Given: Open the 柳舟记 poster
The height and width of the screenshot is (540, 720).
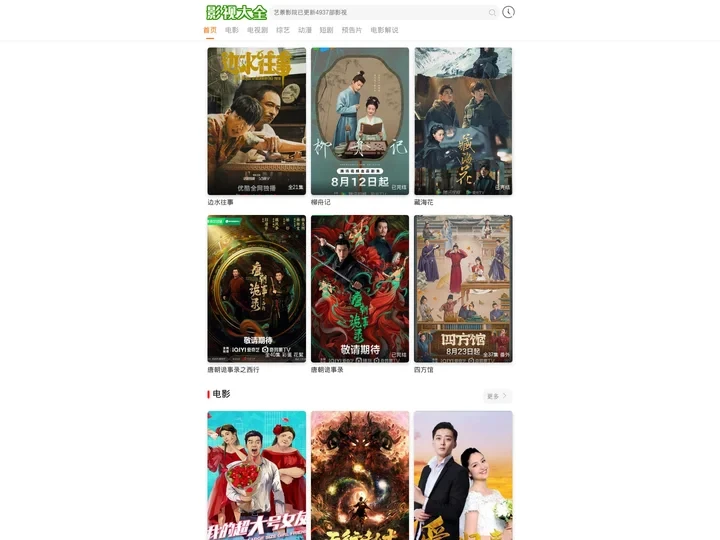Looking at the screenshot, I should [359, 121].
